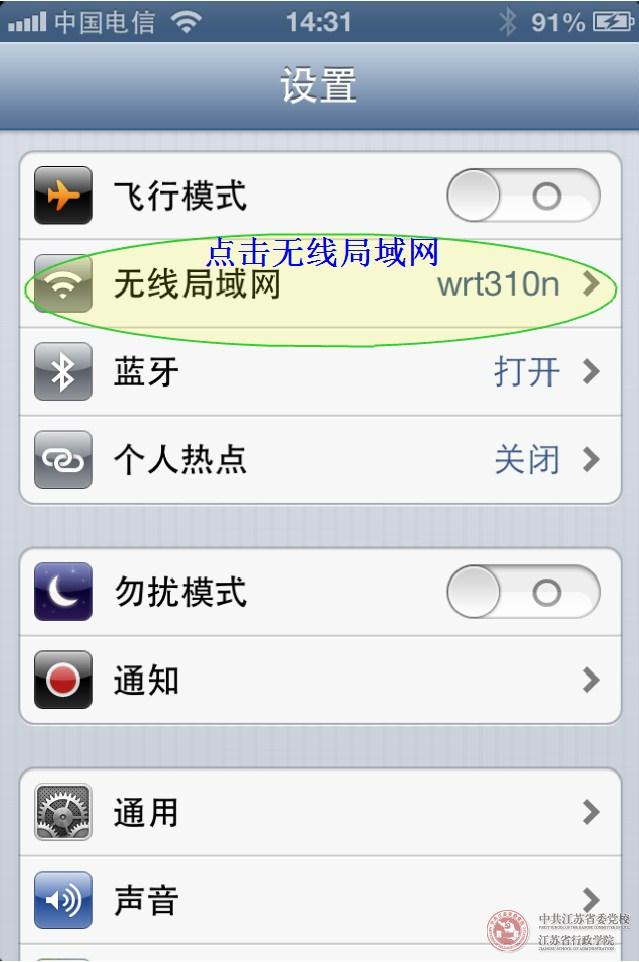Open 无线局域网 Wi-Fi settings

point(320,285)
